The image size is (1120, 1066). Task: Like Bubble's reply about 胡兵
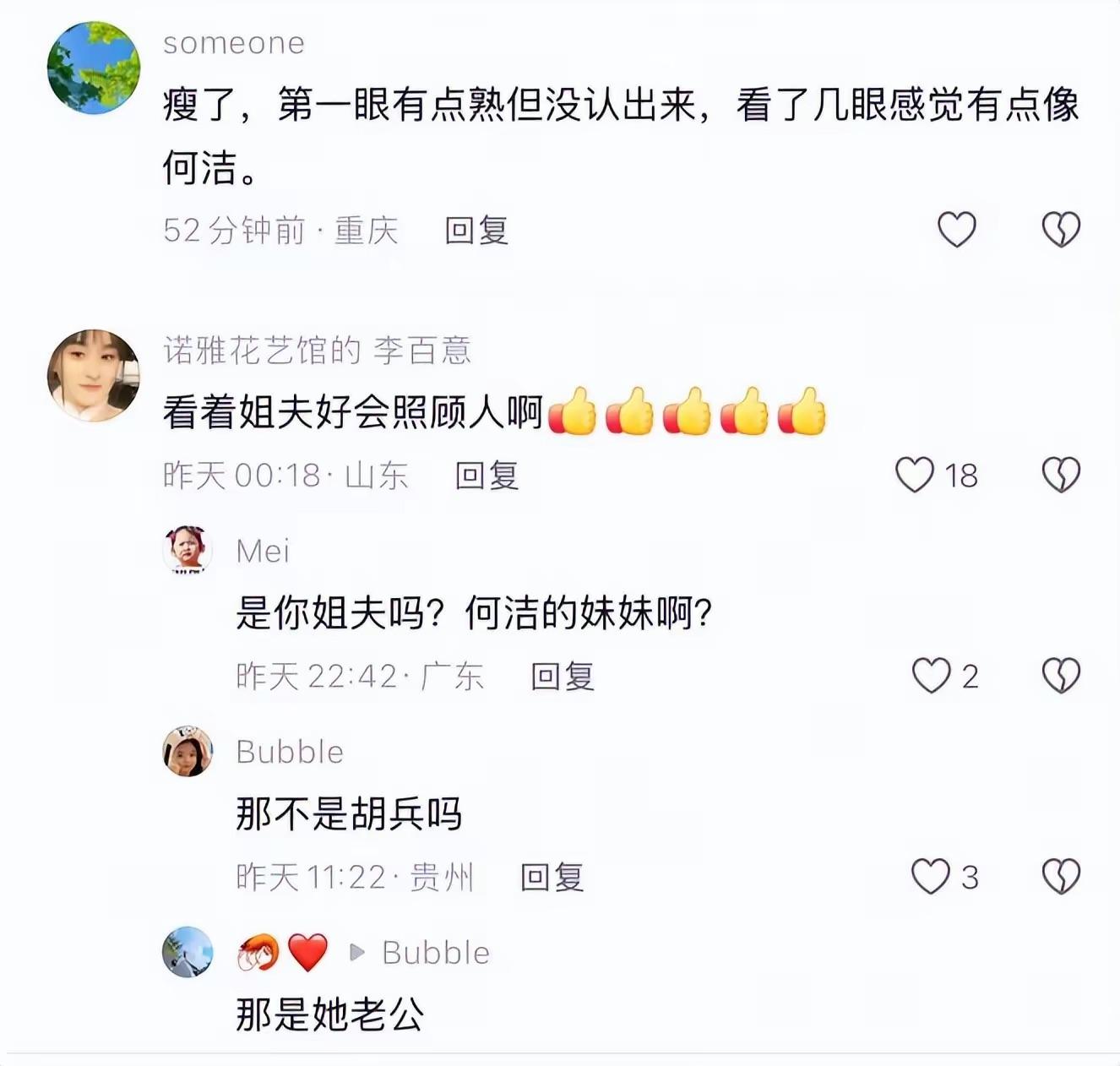pyautogui.click(x=931, y=877)
